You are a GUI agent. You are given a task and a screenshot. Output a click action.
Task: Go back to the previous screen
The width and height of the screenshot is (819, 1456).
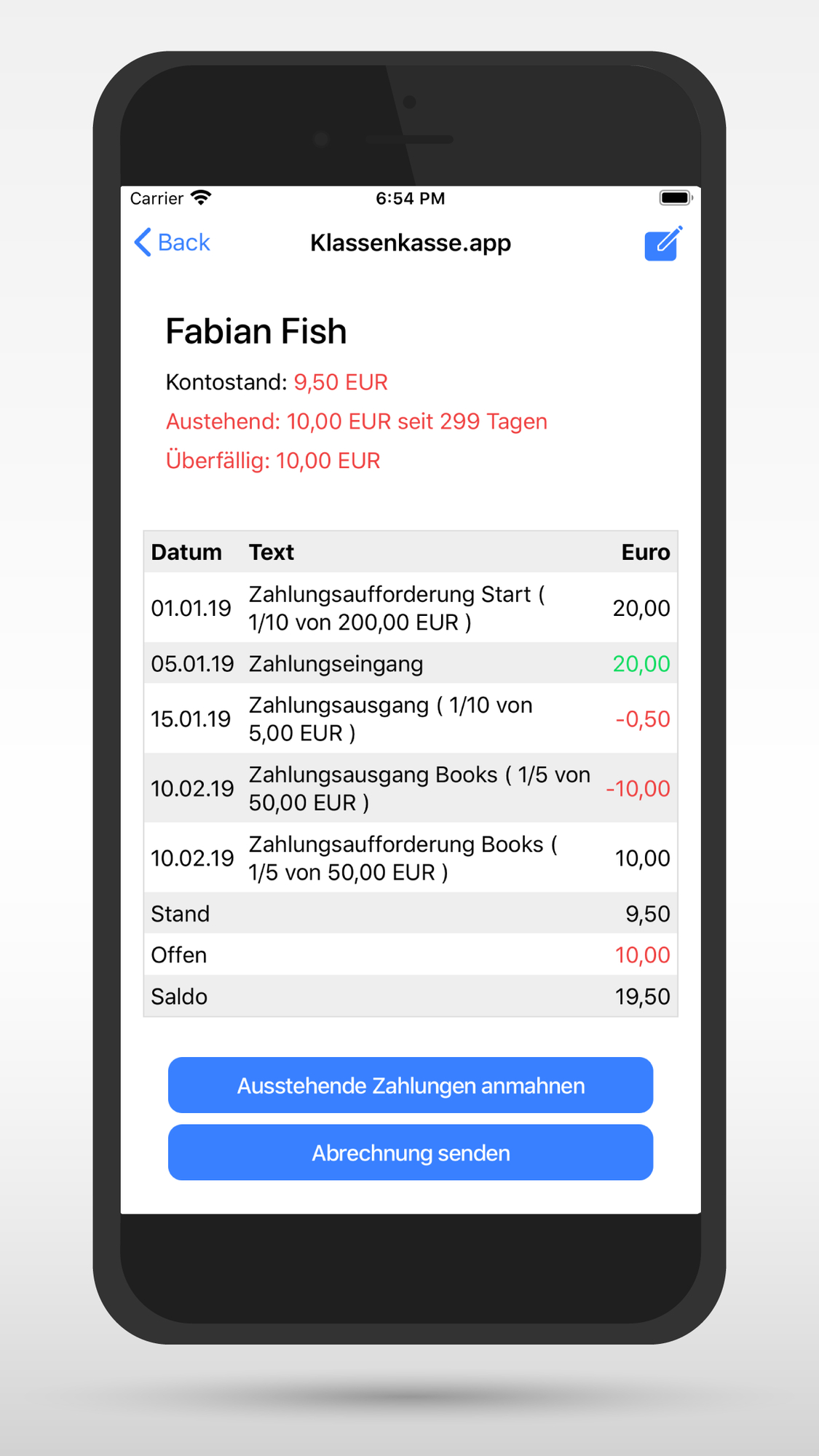click(x=173, y=242)
